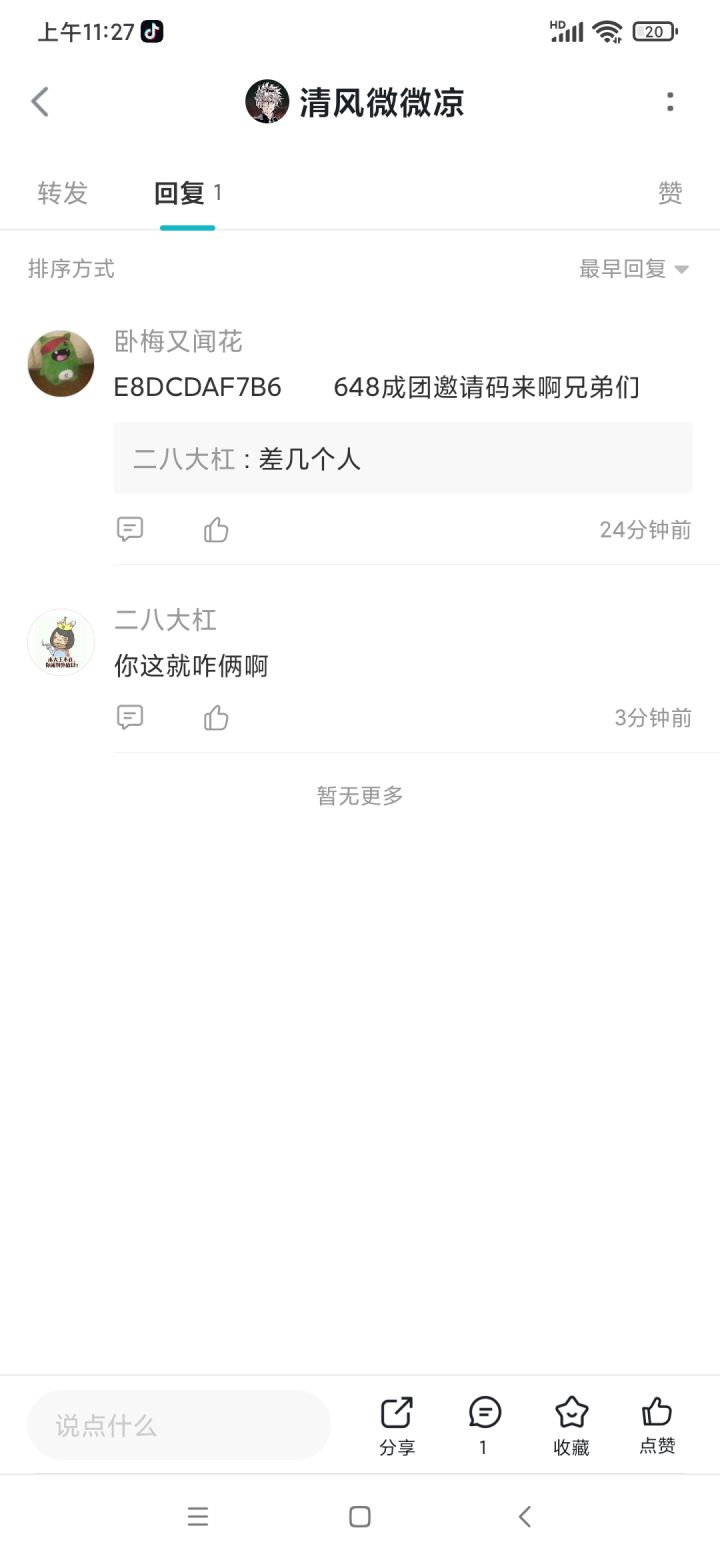Open the 赞 tab
The image size is (720, 1560).
point(671,192)
